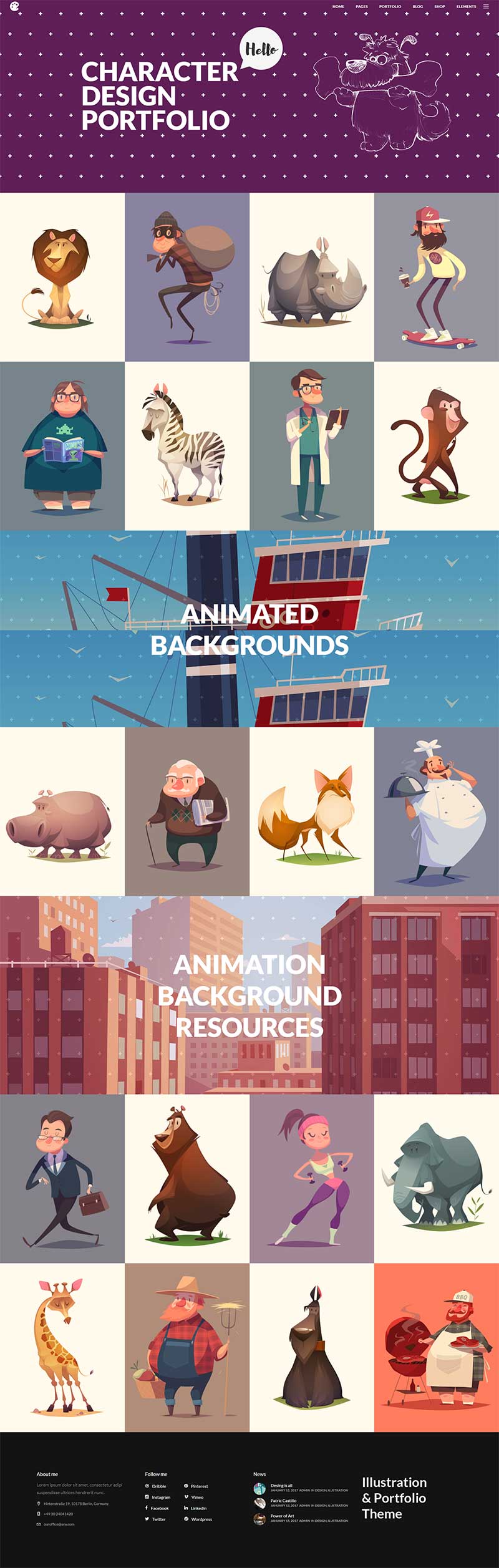This screenshot has width=499, height=1568.
Task: Open the Pages menu
Action: [x=362, y=6]
